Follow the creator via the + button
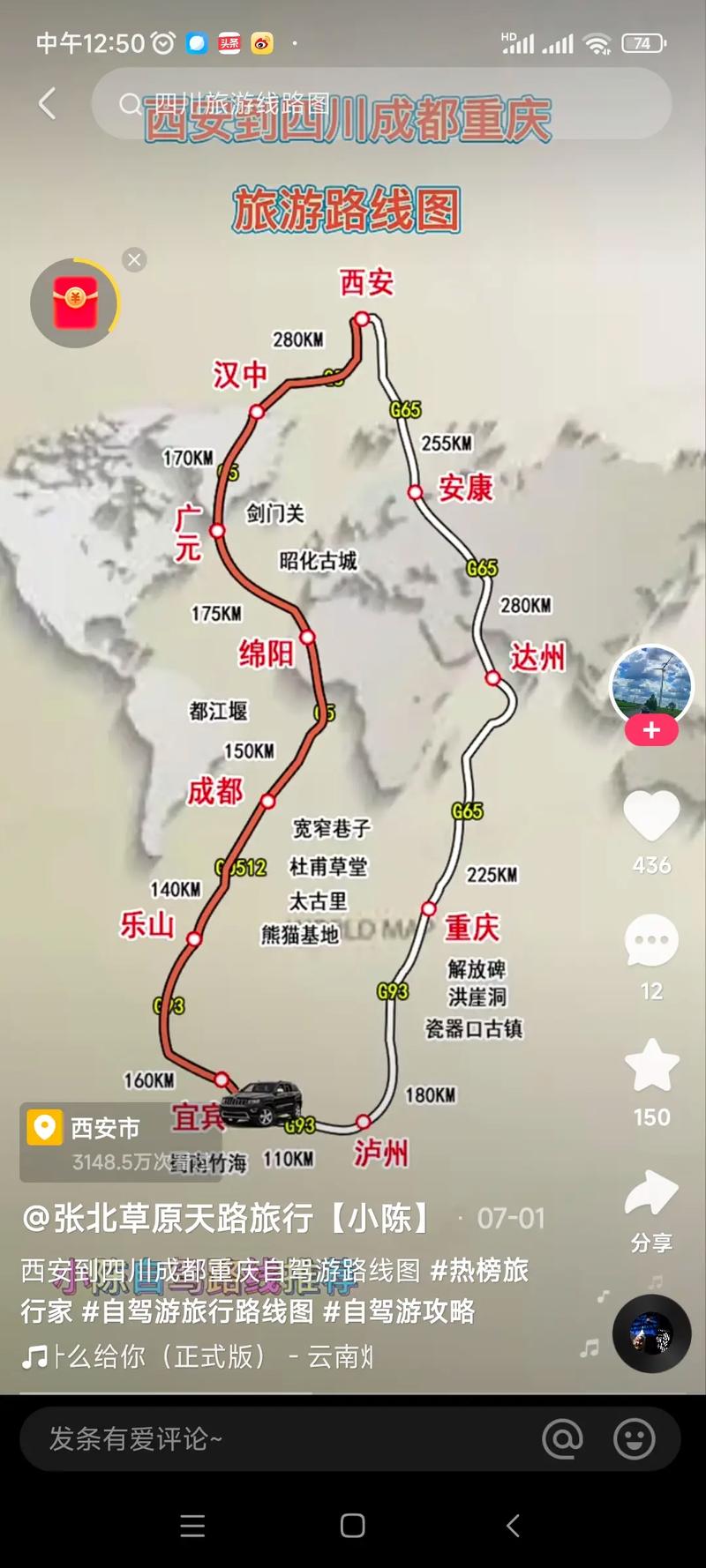Image resolution: width=706 pixels, height=1568 pixels. pos(651,730)
